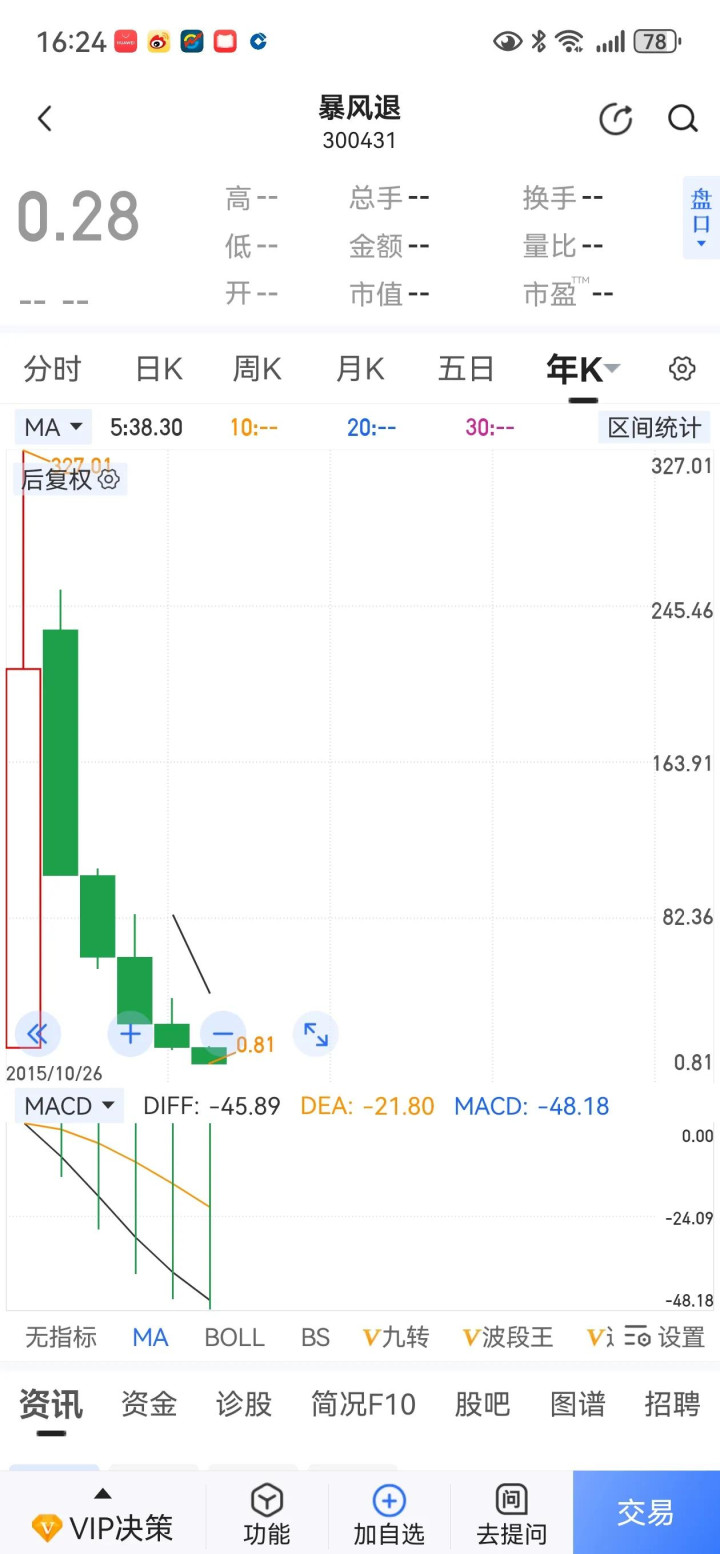Open the MA indicator dropdown

click(53, 428)
